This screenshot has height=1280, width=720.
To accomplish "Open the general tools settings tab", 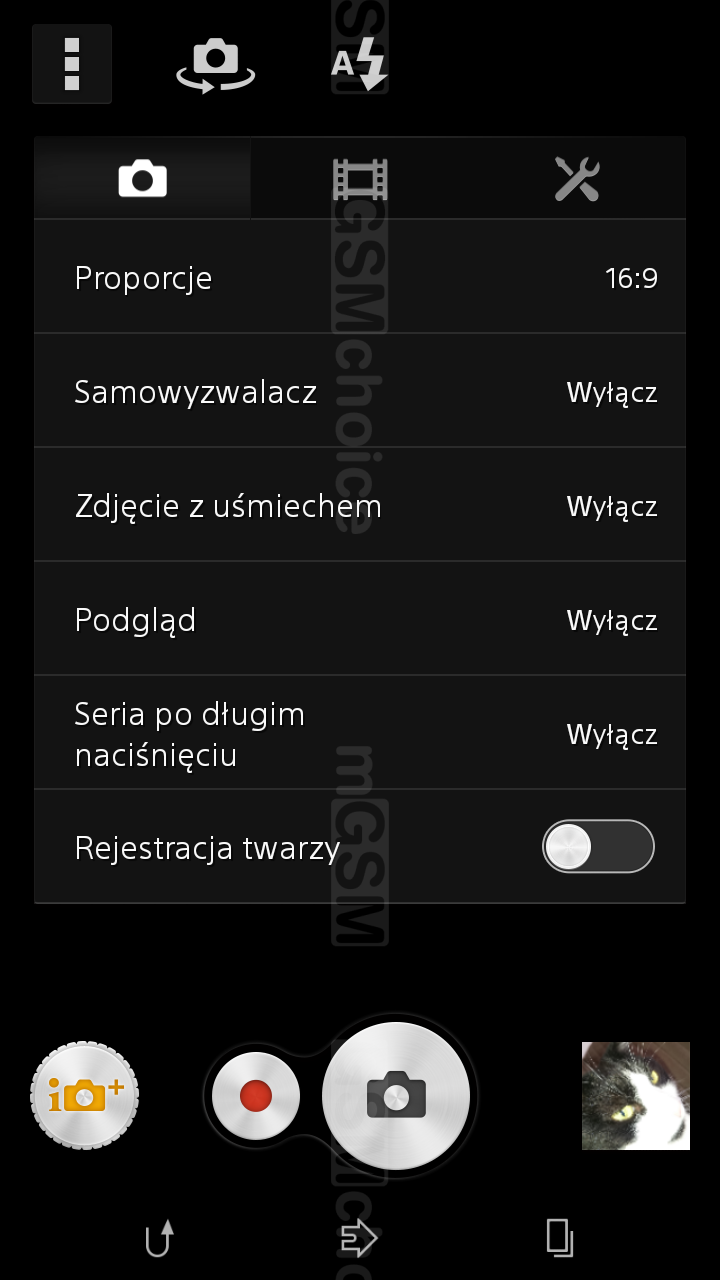I will point(577,179).
